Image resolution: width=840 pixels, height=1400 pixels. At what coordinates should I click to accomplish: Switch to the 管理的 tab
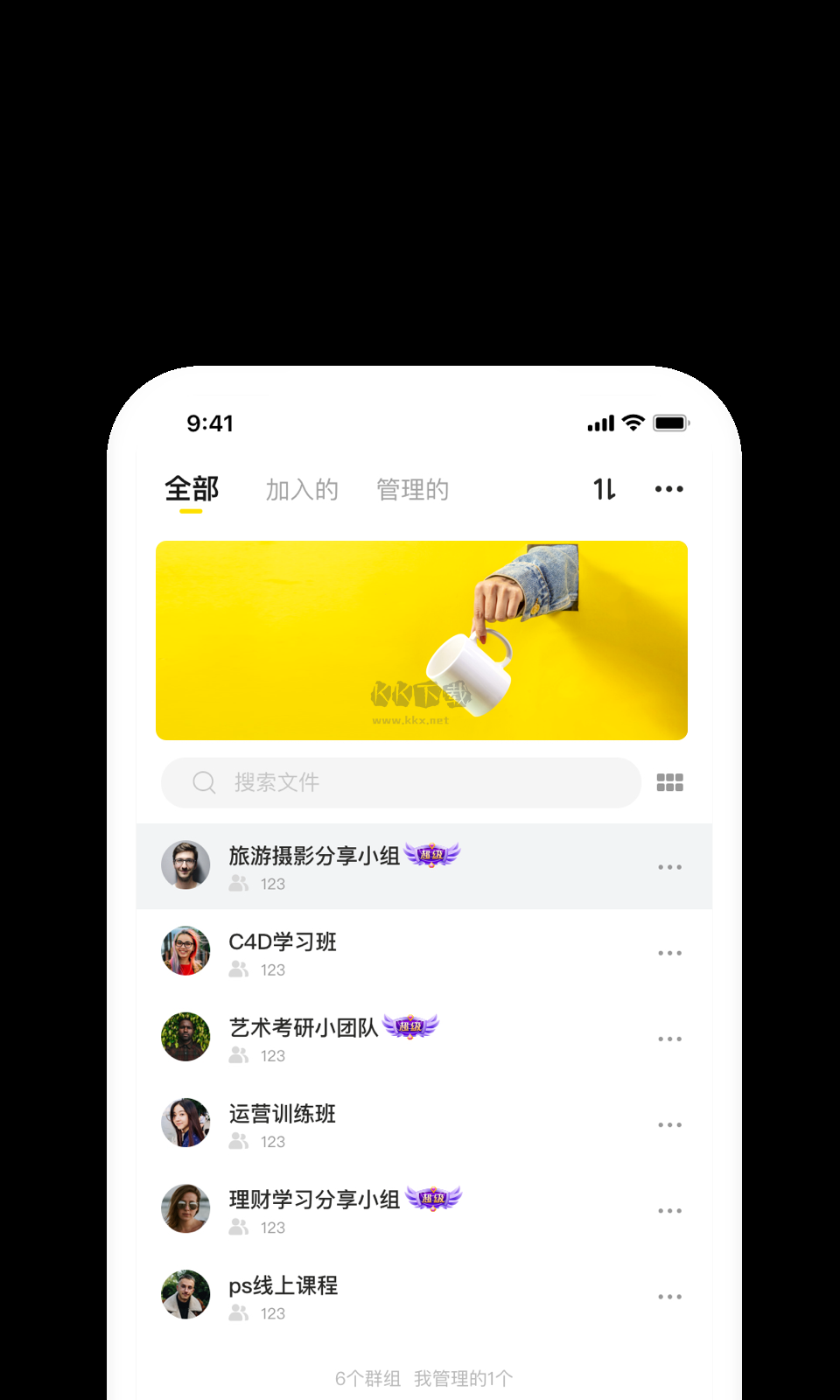[x=412, y=488]
